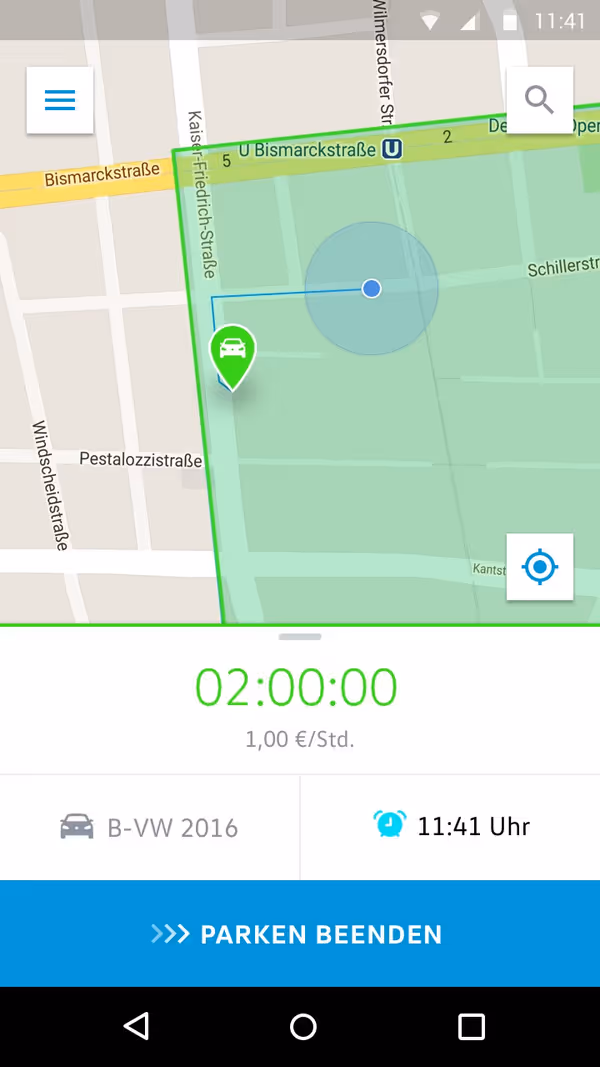Select the vehicle B-VW 2016

coord(150,827)
